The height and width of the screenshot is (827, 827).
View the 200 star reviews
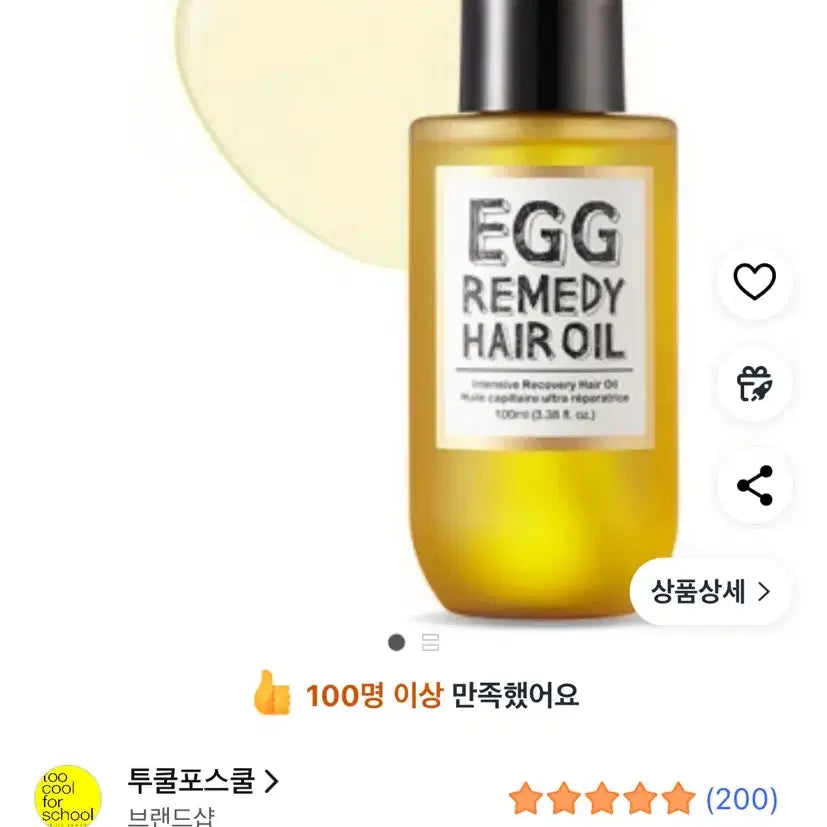point(643,798)
